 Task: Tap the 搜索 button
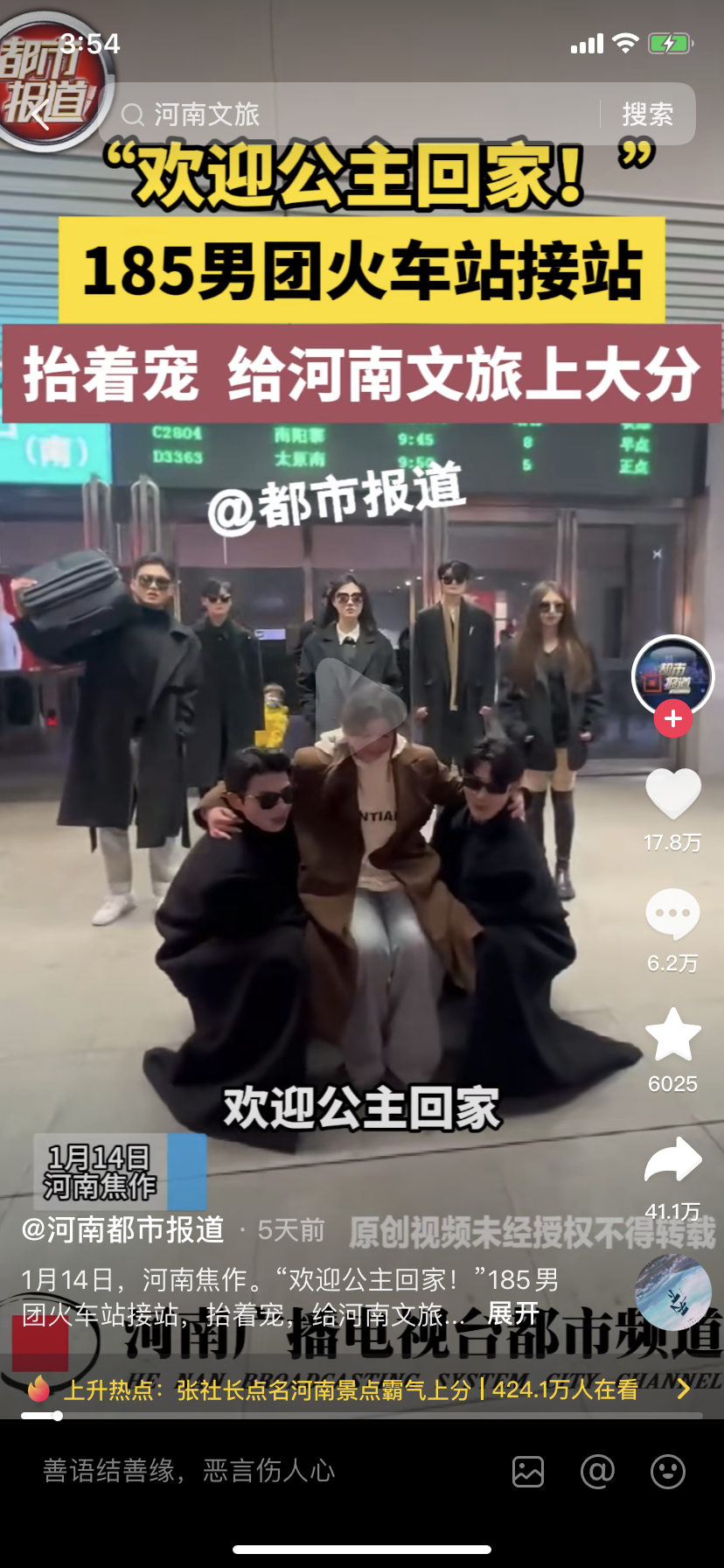pos(647,114)
